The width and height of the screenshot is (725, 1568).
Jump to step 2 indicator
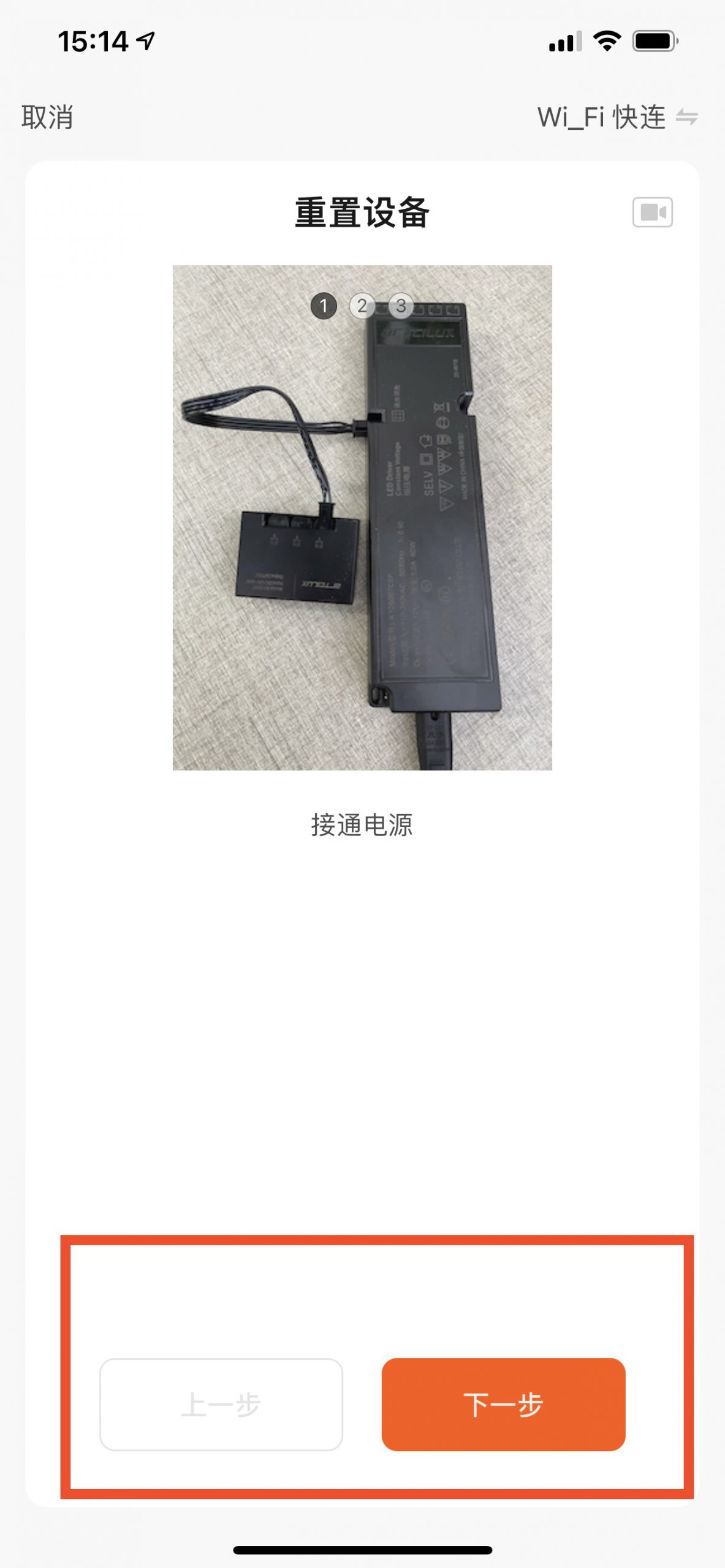pyautogui.click(x=362, y=306)
